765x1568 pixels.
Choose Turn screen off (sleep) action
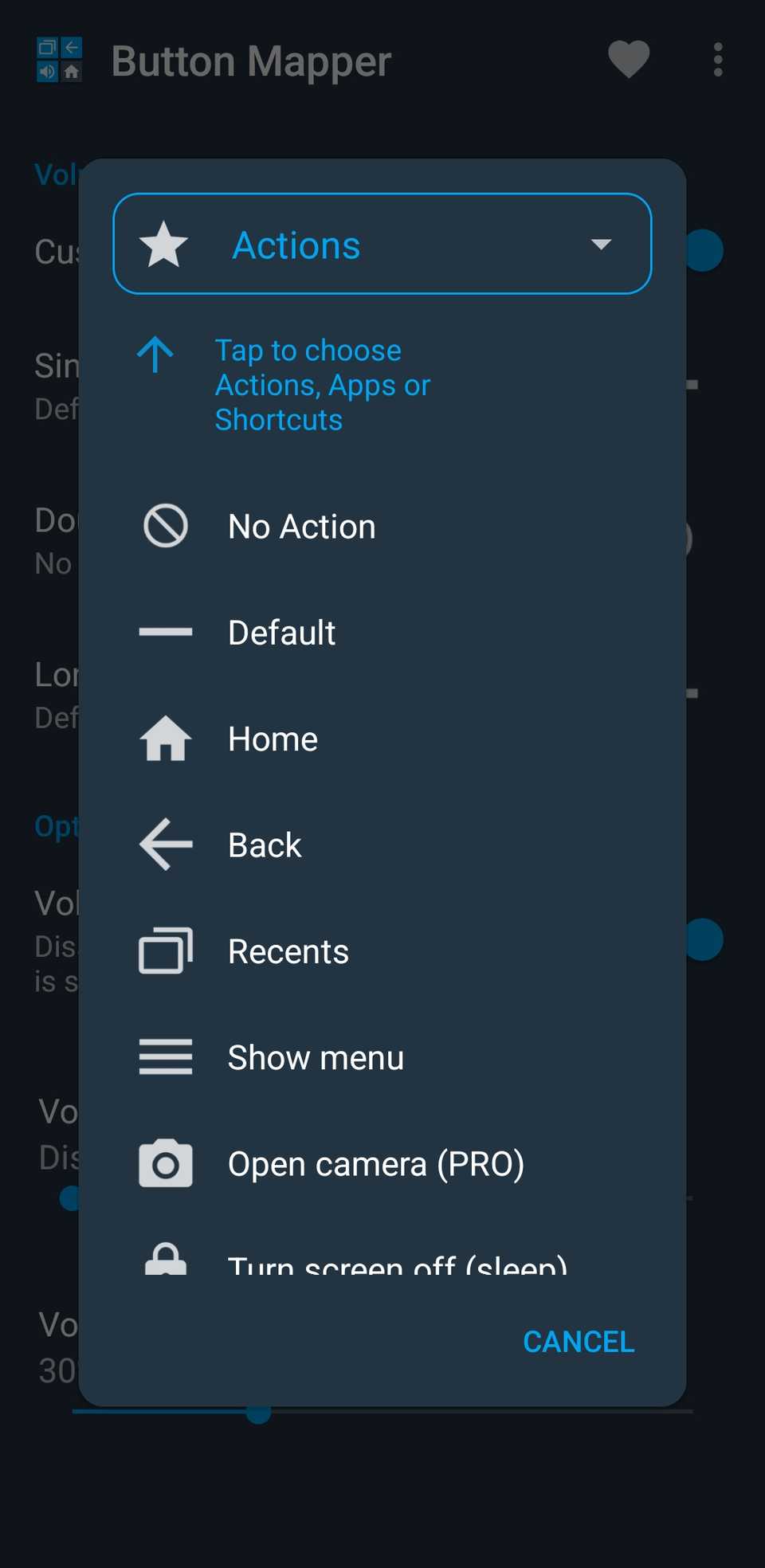(x=398, y=1264)
